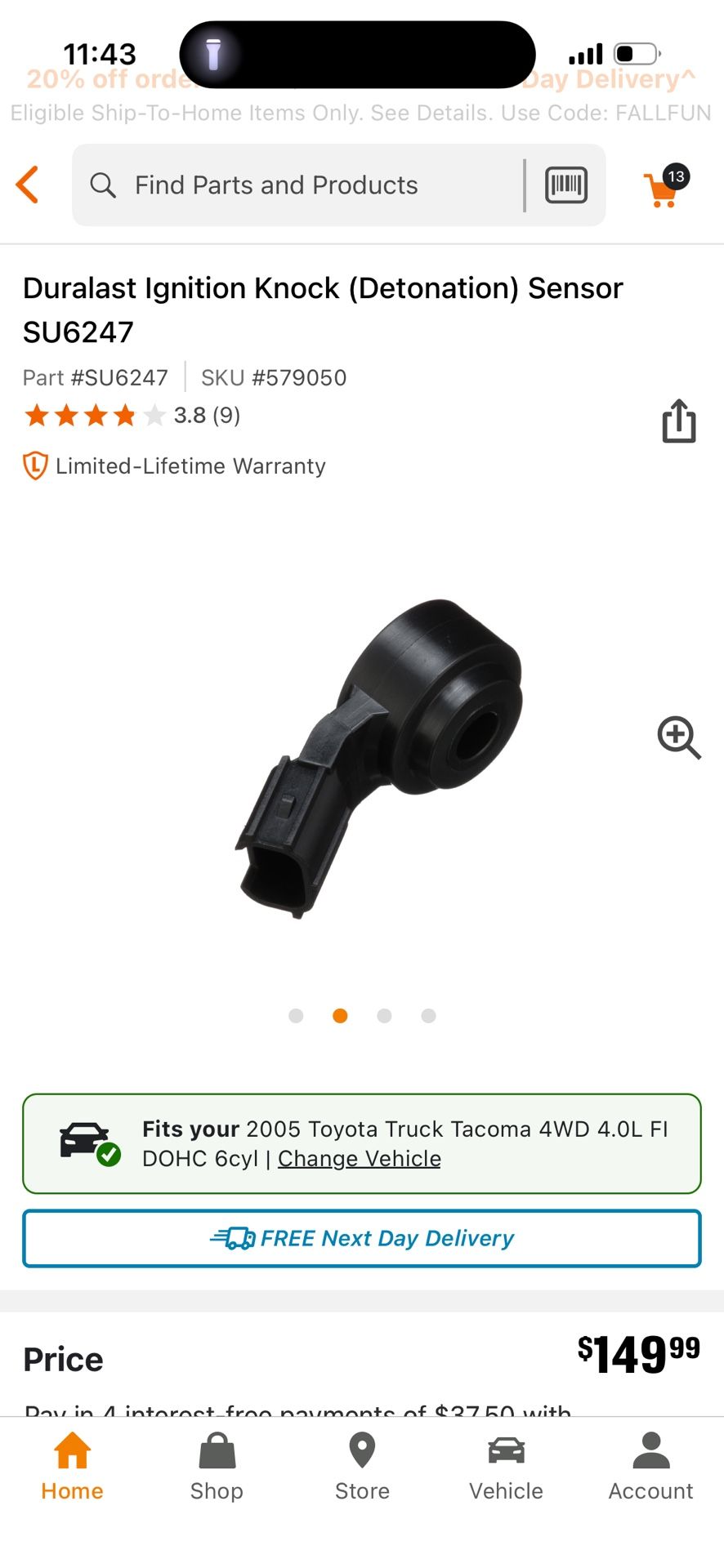Tap the barcode scanner icon

coord(565,185)
